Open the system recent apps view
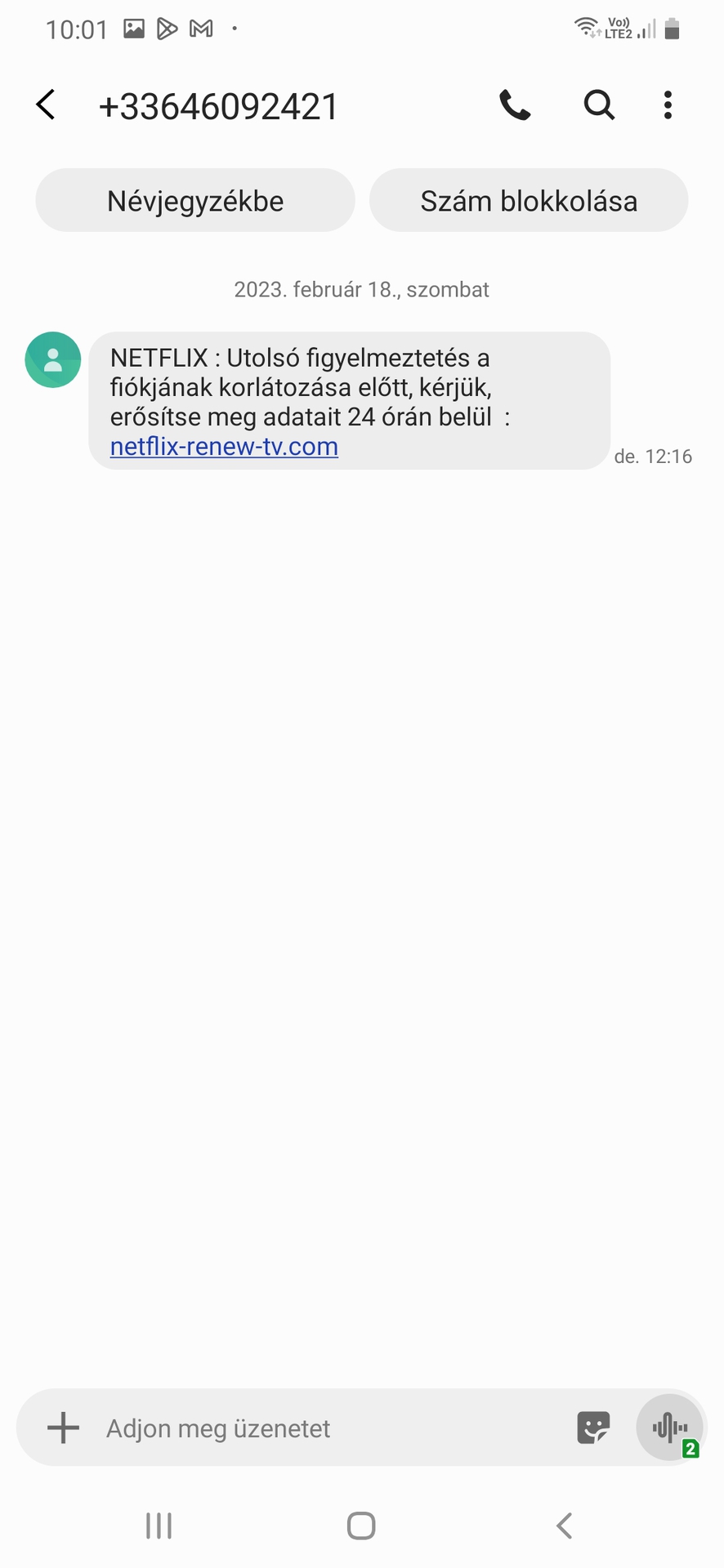 (159, 1526)
